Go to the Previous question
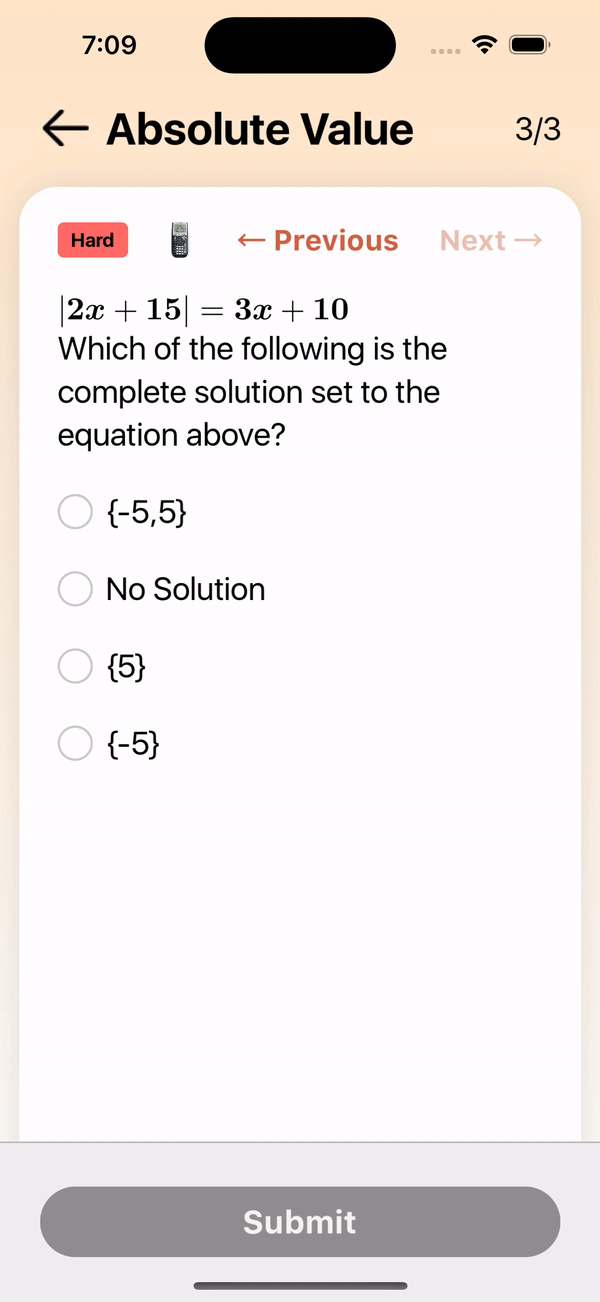This screenshot has width=600, height=1302. [x=317, y=241]
